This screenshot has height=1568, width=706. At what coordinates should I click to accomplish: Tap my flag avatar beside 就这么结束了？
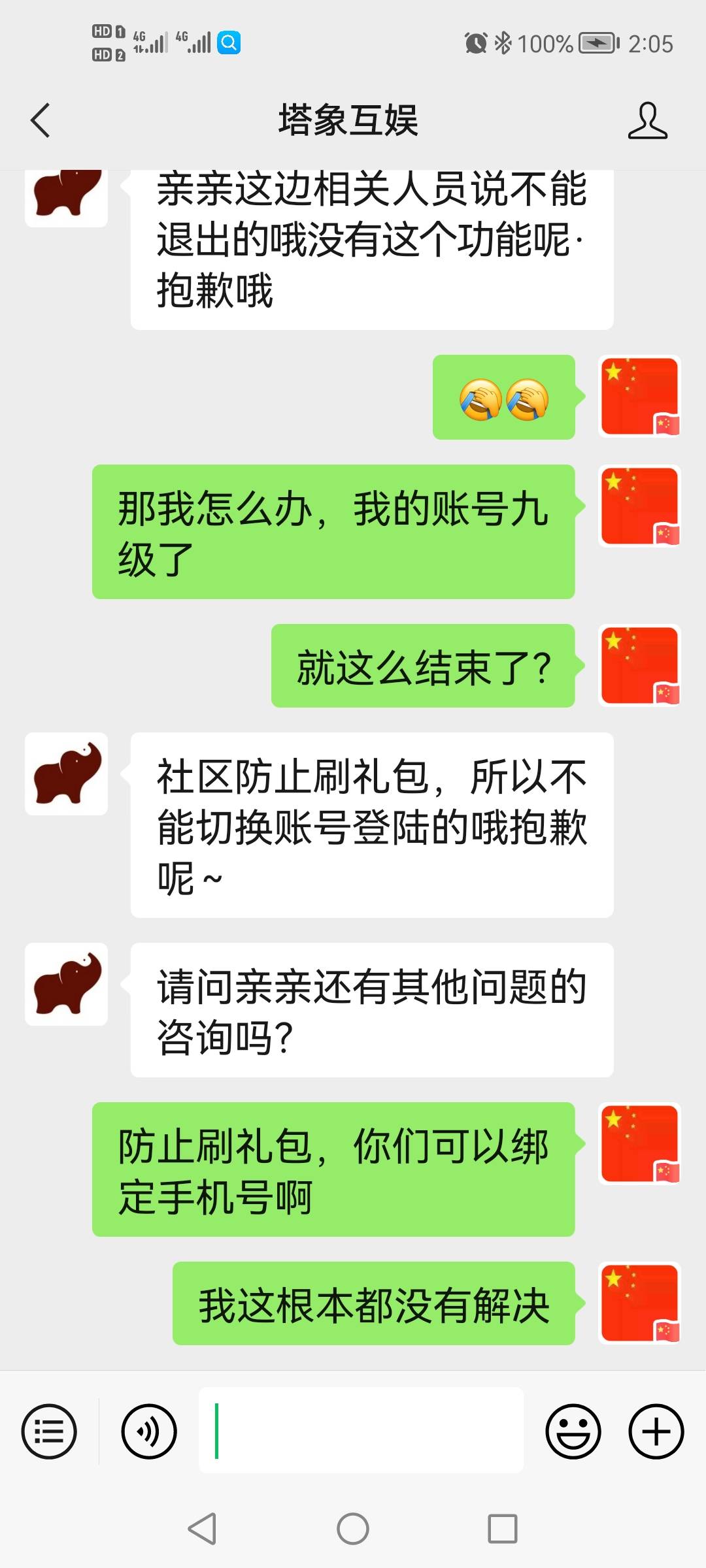640,666
